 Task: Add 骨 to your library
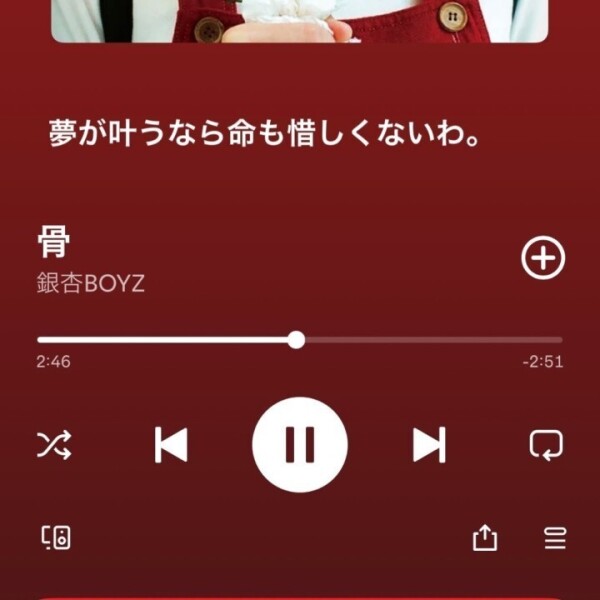(543, 259)
